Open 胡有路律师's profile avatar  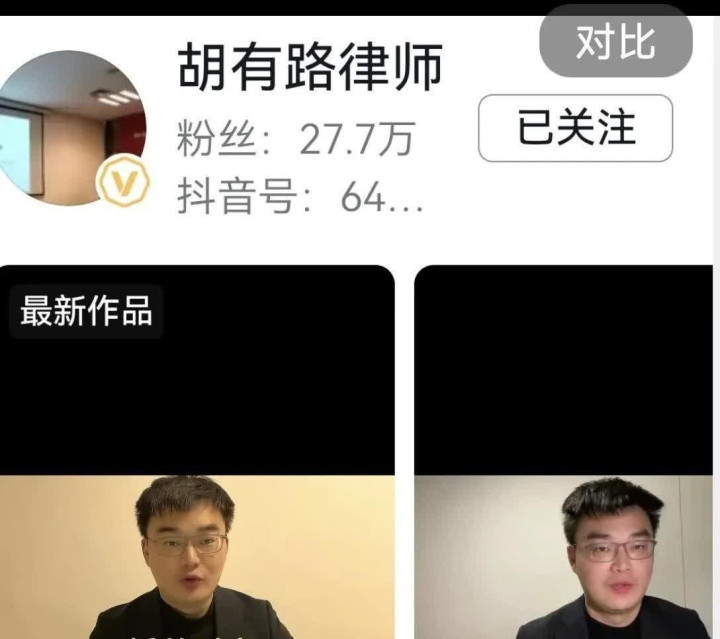coord(72,127)
